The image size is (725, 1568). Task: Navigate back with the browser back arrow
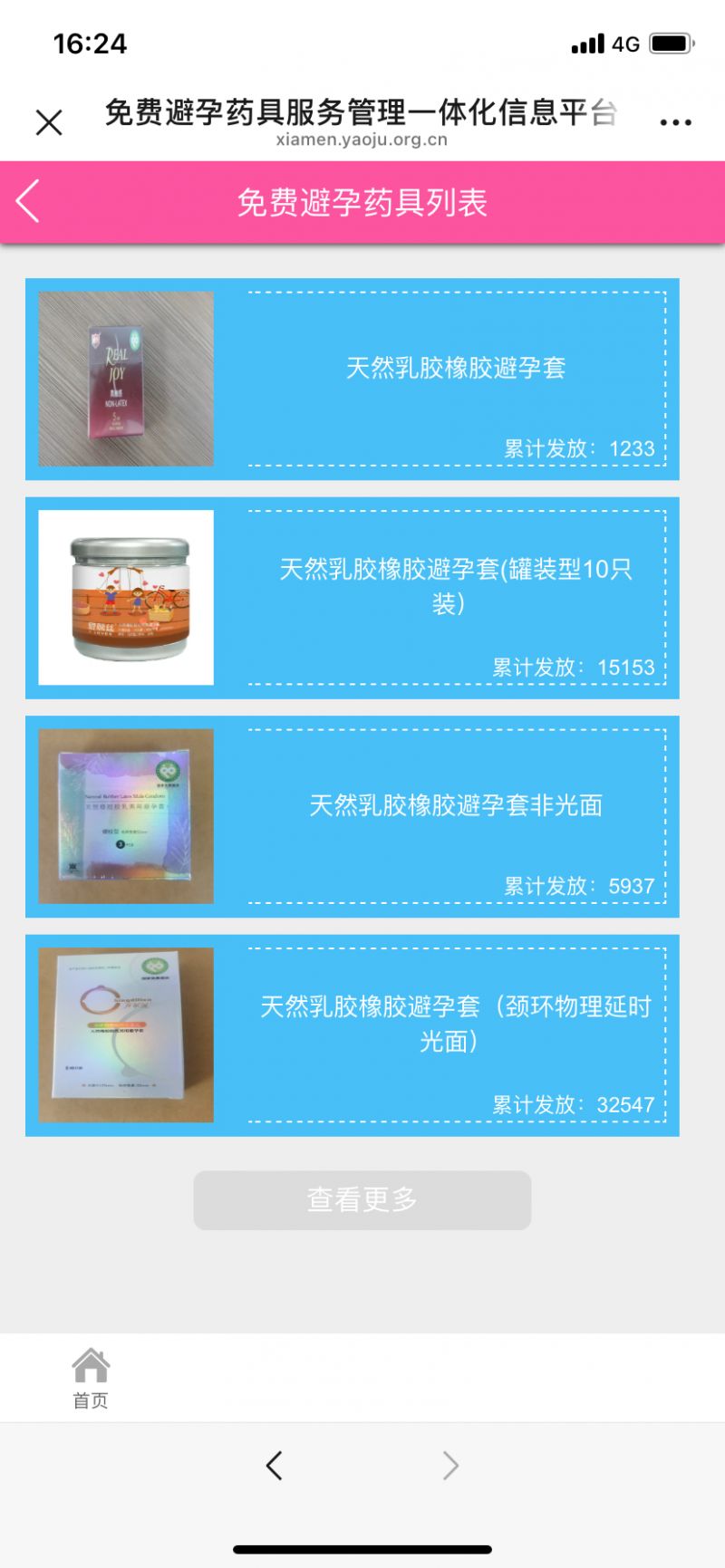coord(274,1465)
